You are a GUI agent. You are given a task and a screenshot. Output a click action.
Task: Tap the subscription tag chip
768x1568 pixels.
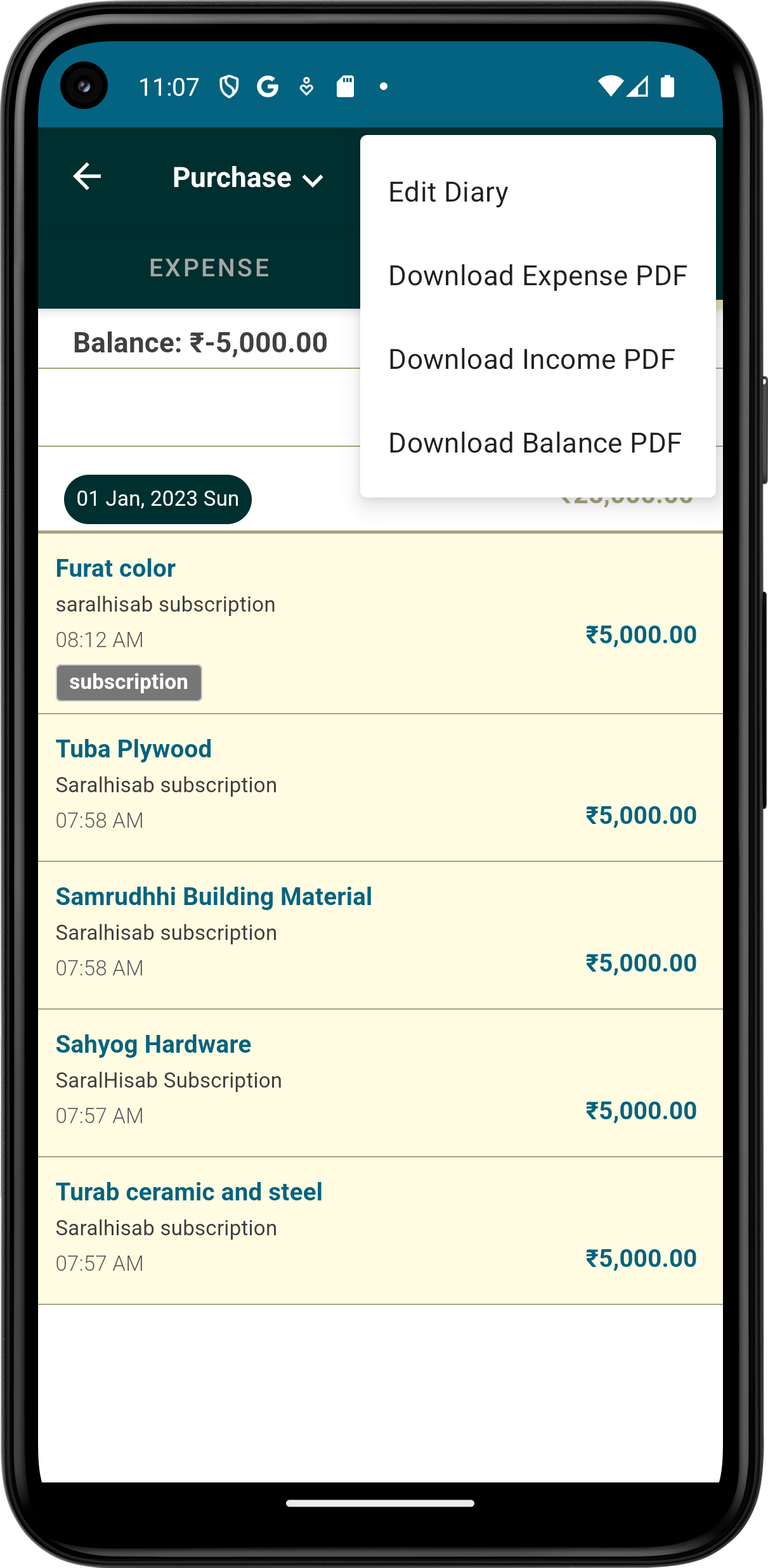click(x=129, y=683)
